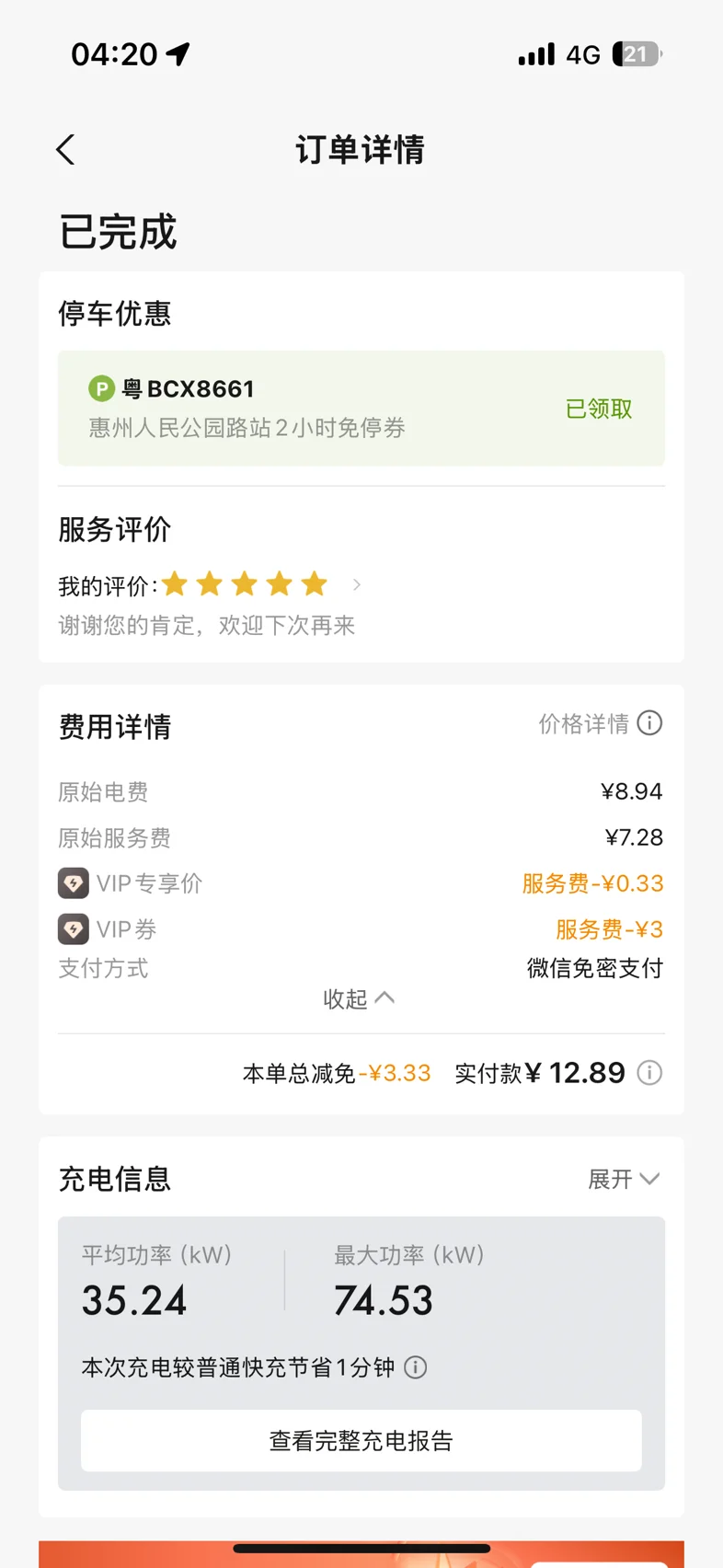
Task: Open my five-star rating details
Action: point(356,584)
